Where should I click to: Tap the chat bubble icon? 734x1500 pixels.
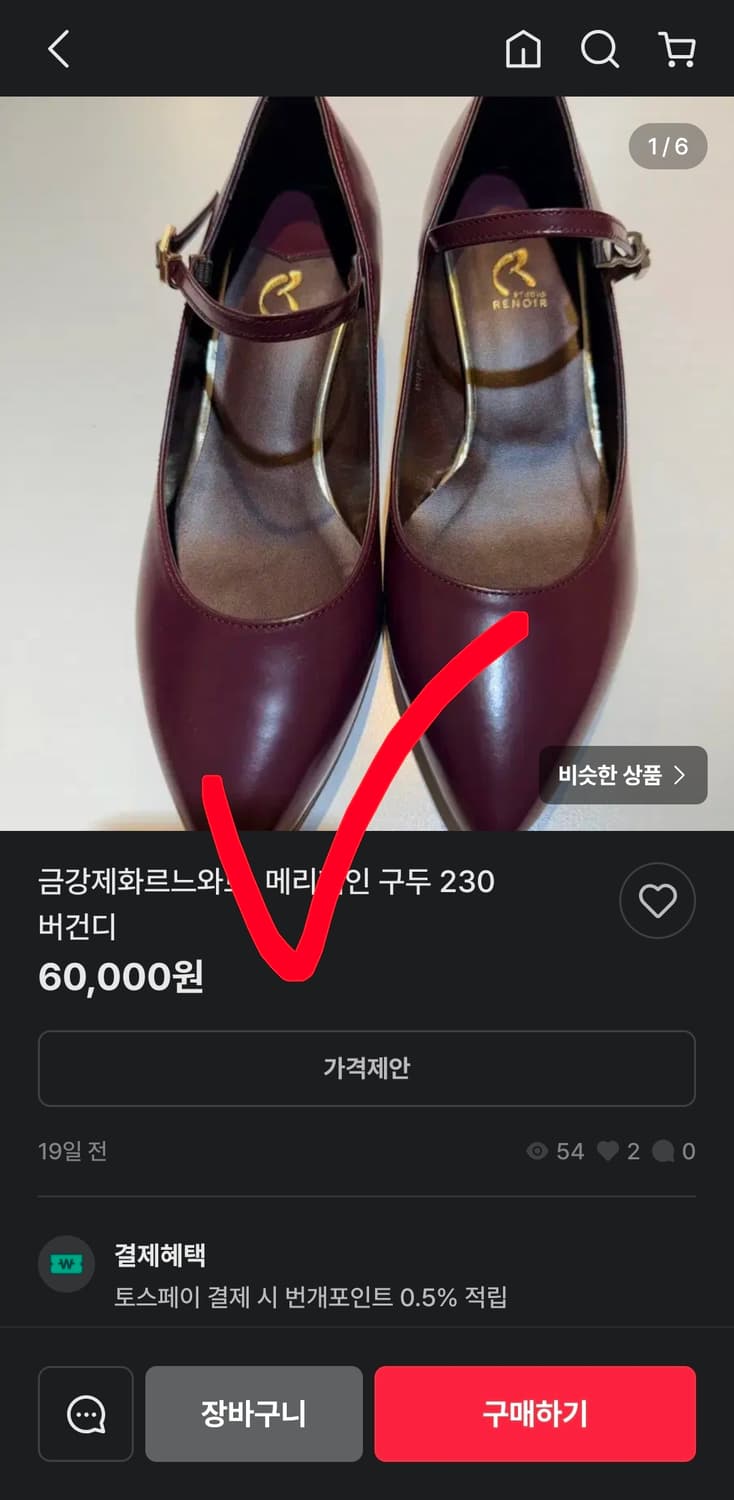pyautogui.click(x=85, y=1414)
